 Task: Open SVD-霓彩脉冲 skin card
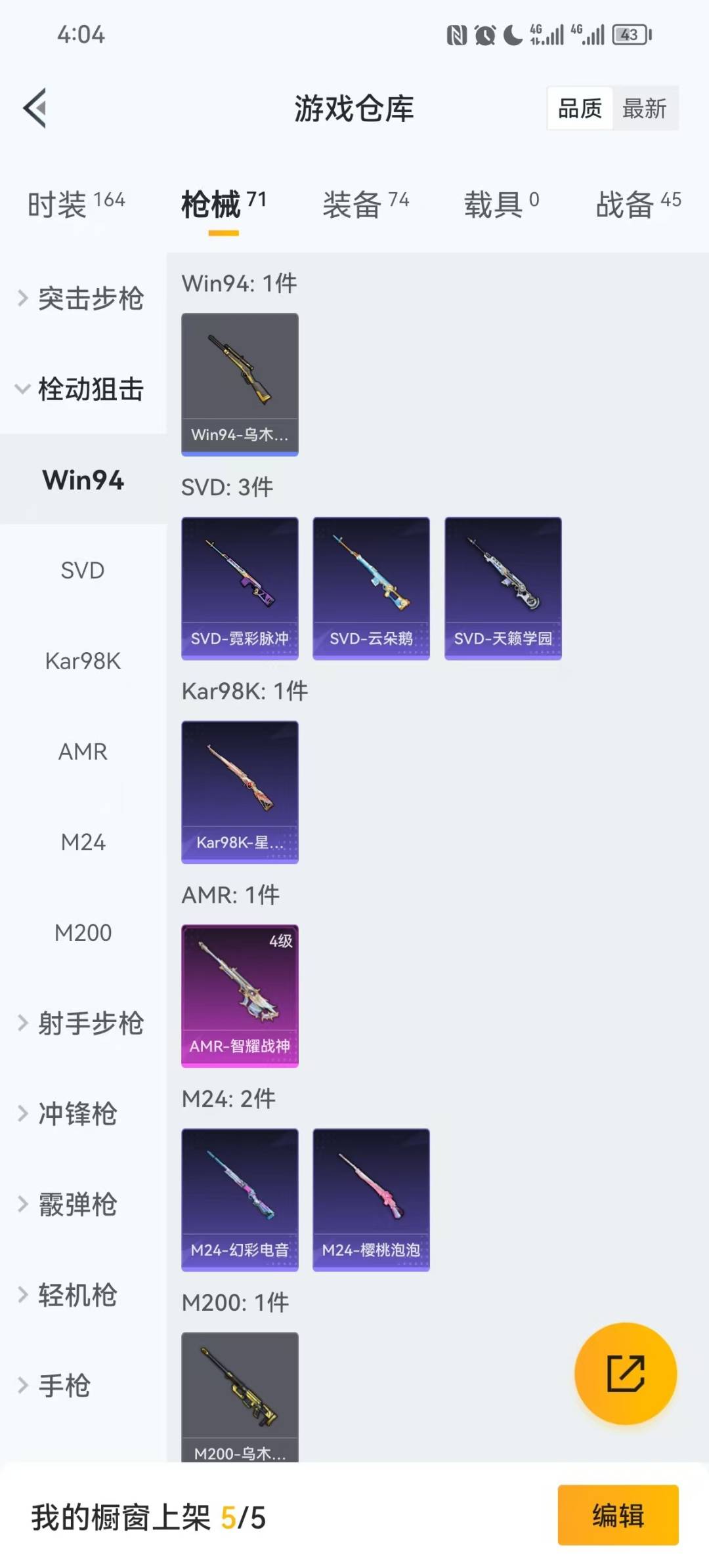click(x=240, y=587)
